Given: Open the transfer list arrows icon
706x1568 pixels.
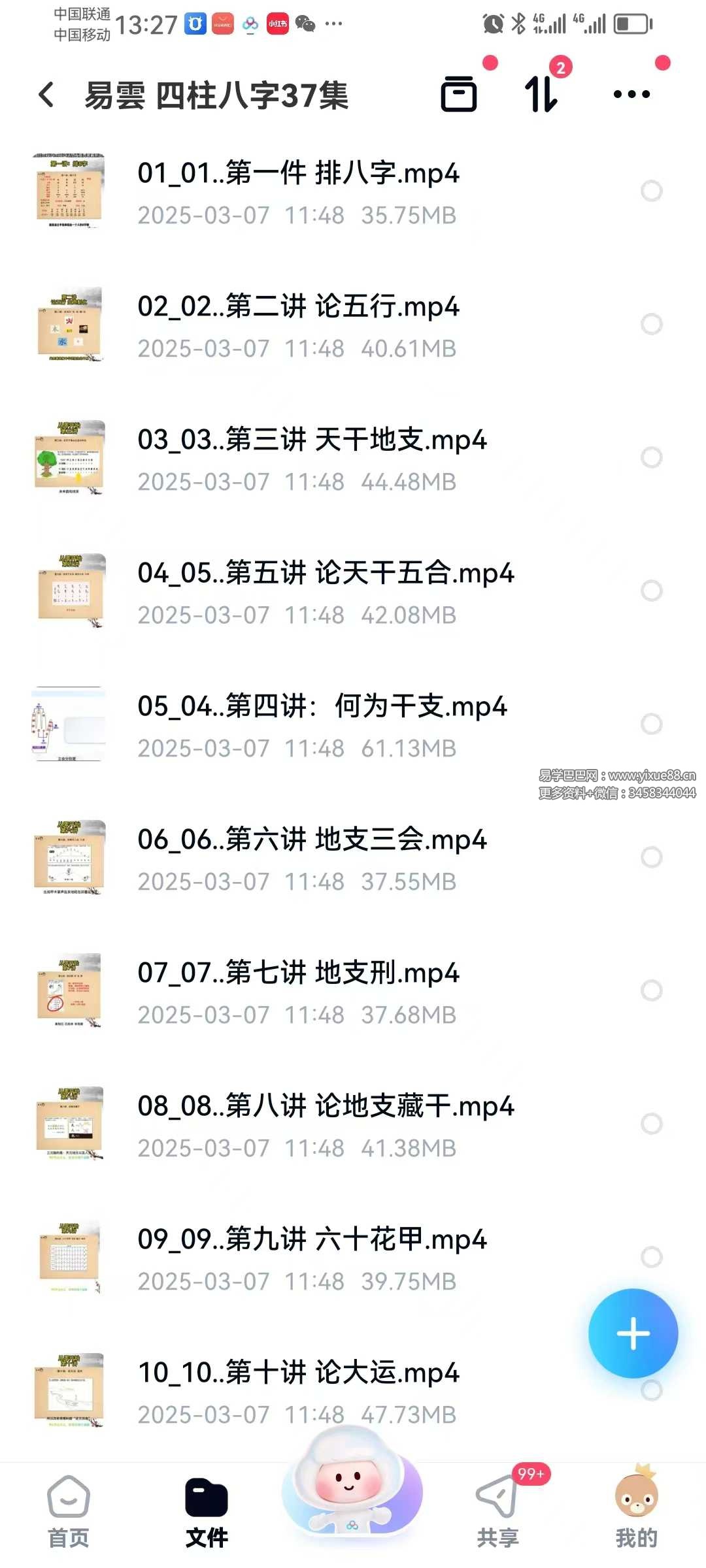Looking at the screenshot, I should 541,94.
